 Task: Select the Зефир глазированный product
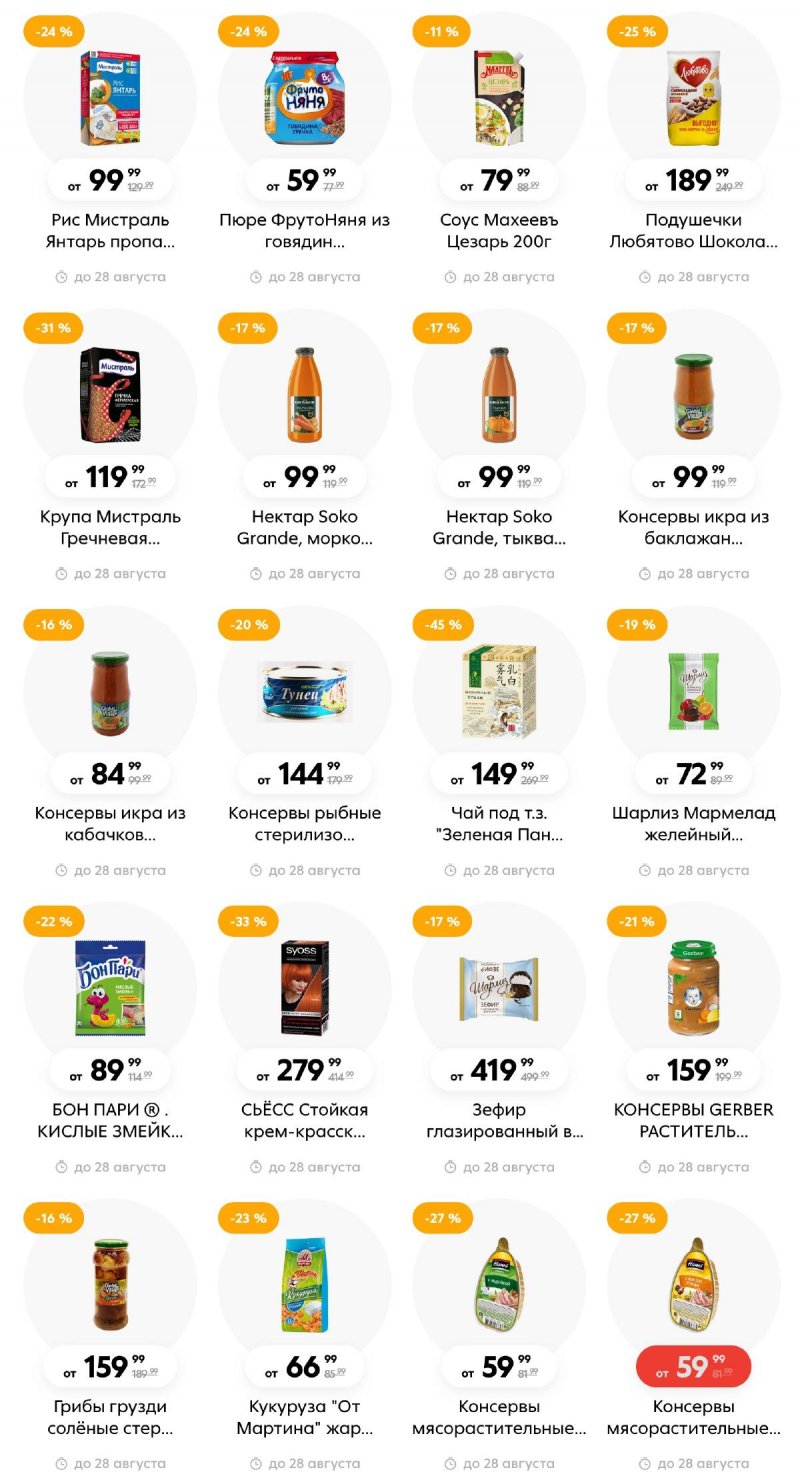[498, 1041]
